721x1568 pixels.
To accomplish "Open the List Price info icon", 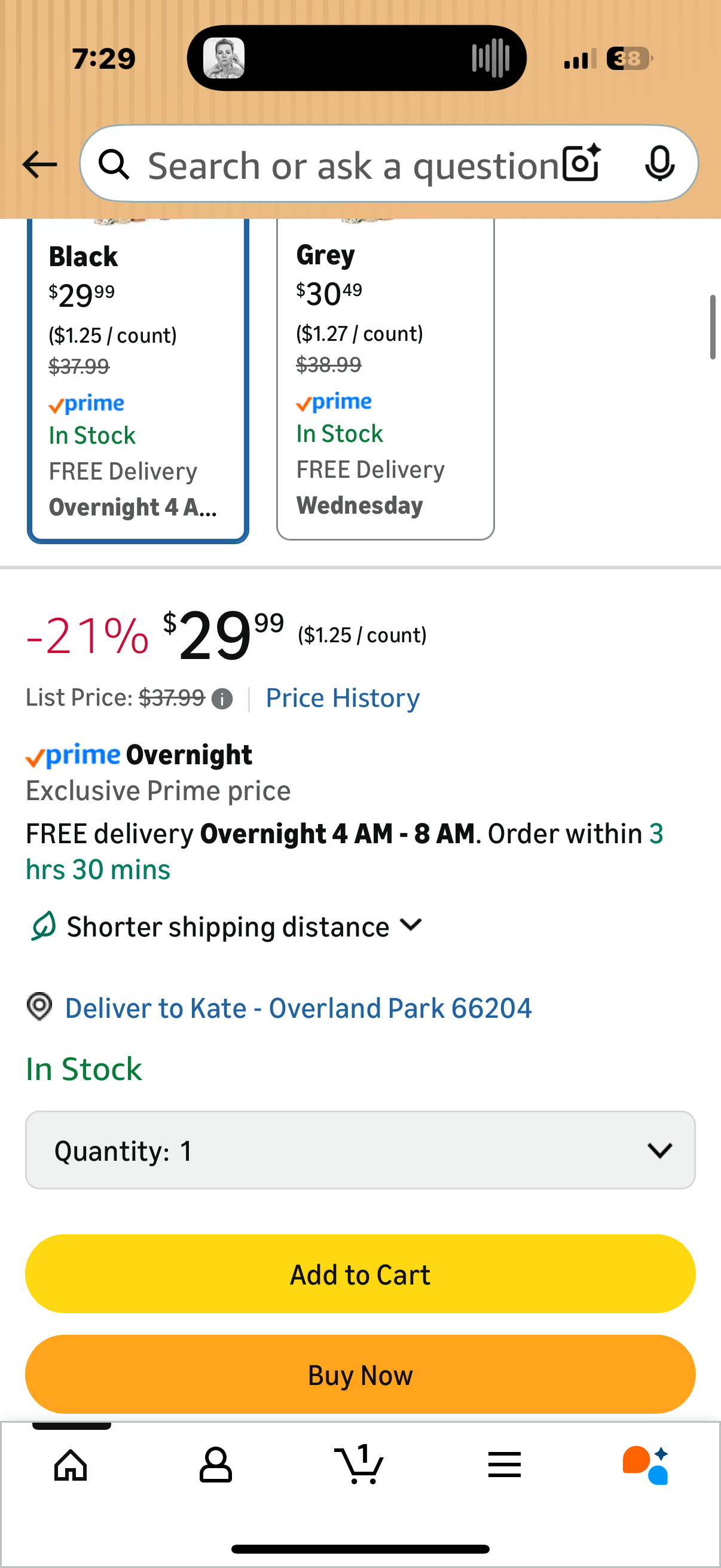I will click(222, 698).
